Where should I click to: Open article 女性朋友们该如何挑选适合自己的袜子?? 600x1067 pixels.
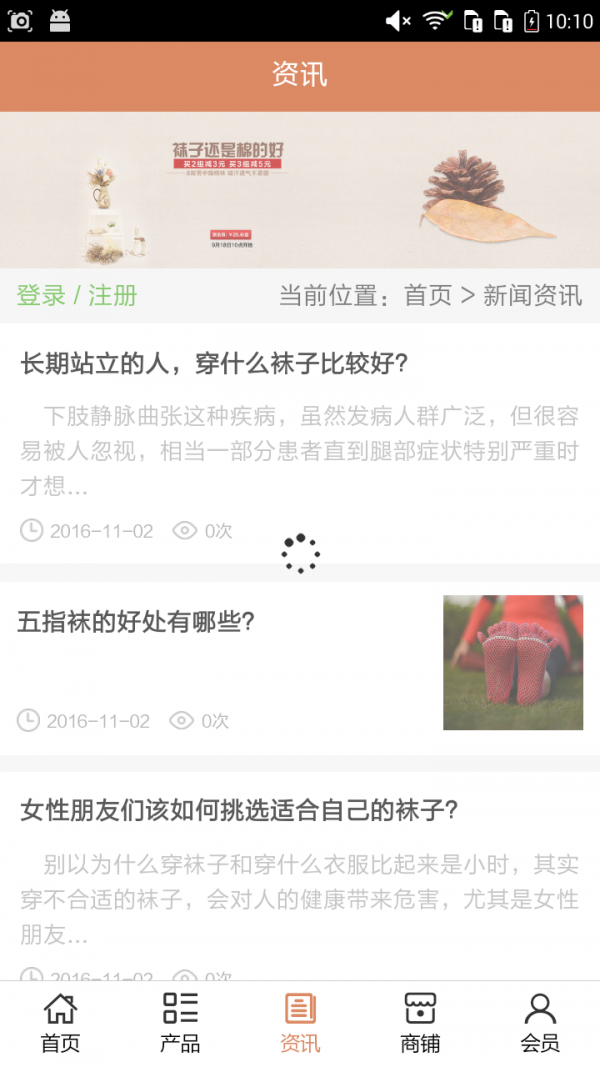tap(239, 810)
